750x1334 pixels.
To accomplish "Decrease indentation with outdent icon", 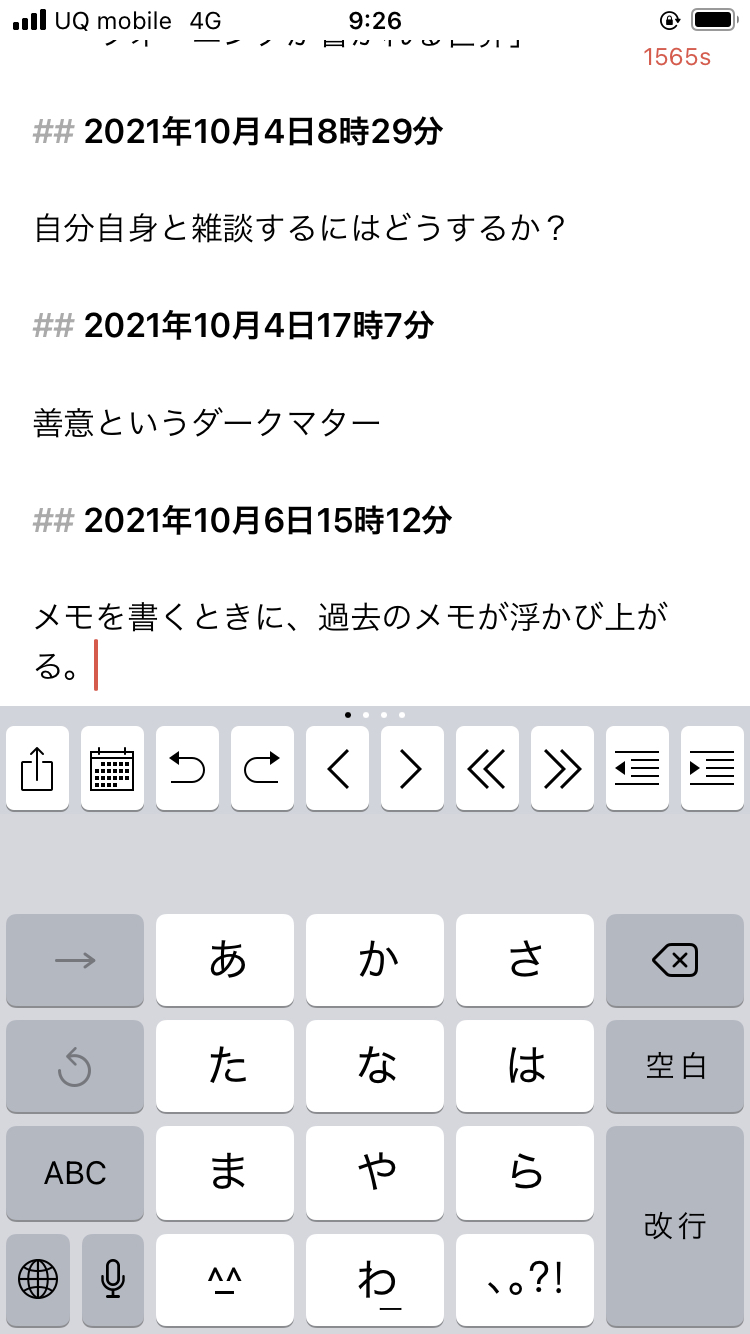I will 637,769.
